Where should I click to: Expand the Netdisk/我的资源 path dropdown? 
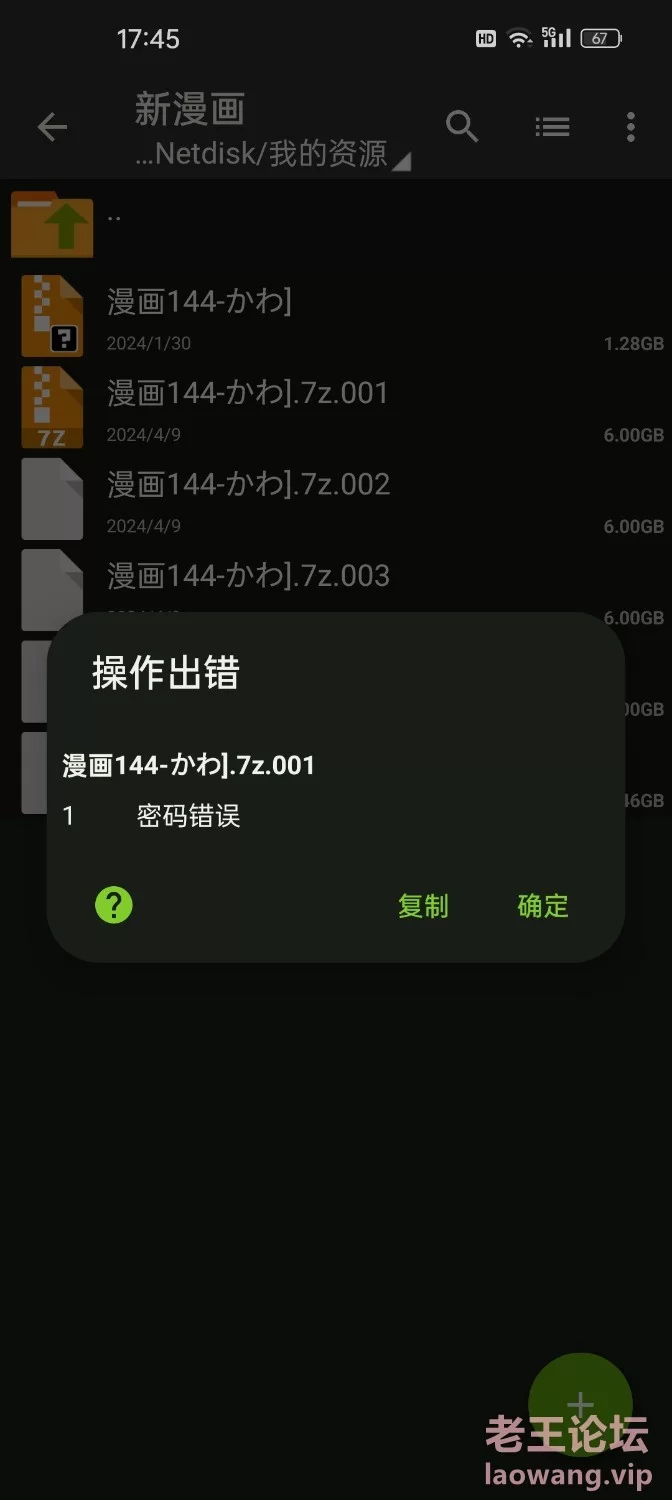(273, 155)
